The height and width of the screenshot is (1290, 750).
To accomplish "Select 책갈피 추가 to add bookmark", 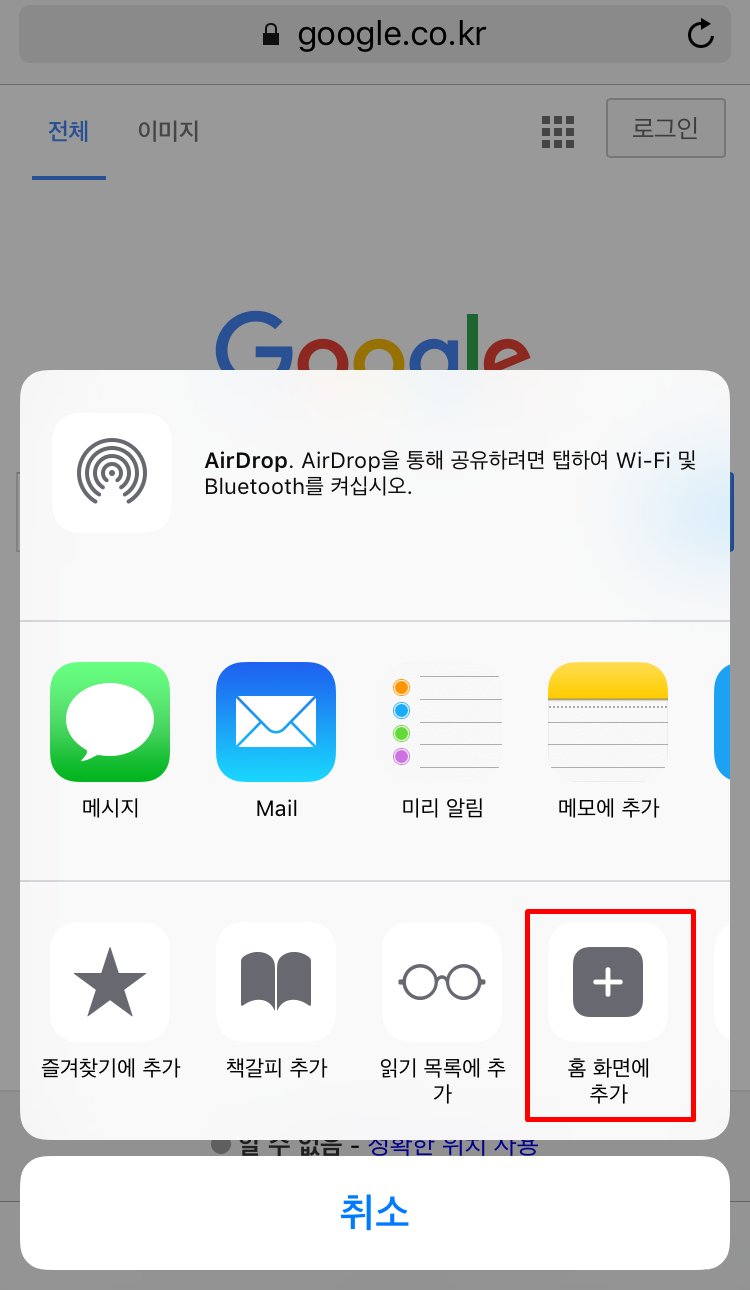I will [x=276, y=982].
